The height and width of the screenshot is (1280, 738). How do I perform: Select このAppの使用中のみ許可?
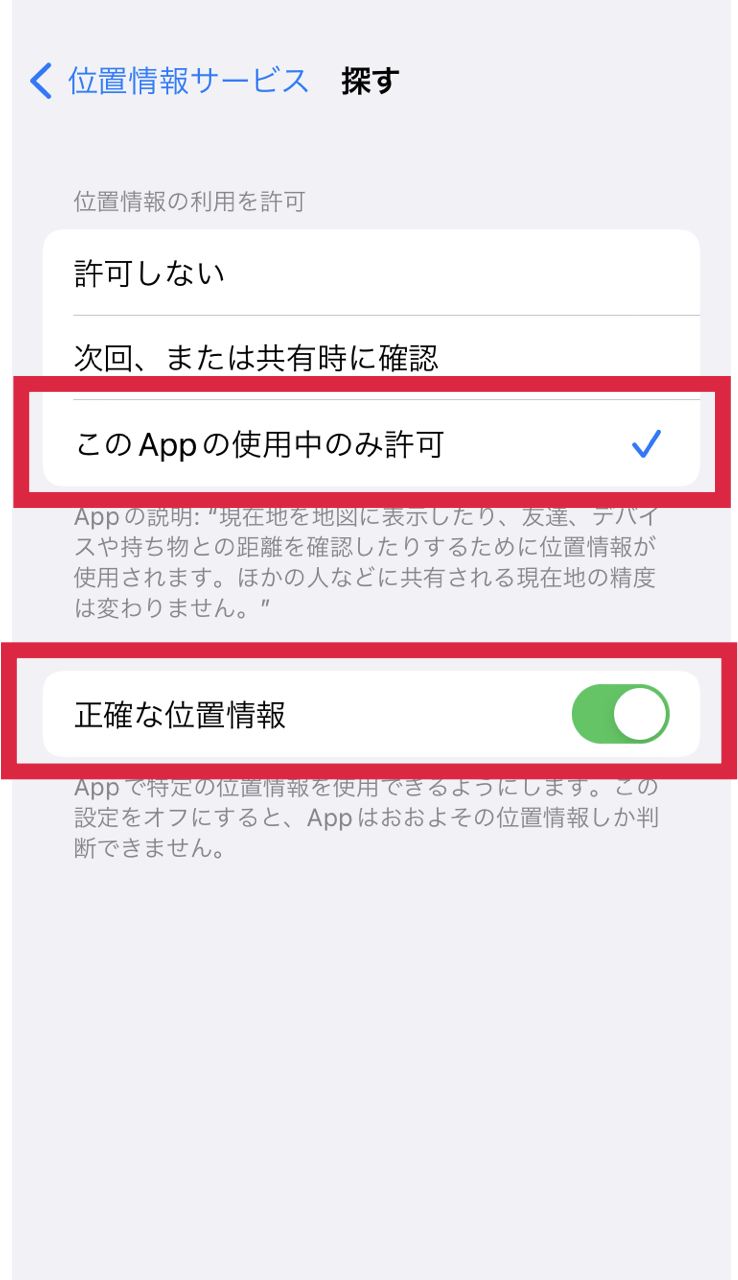tap(371, 444)
